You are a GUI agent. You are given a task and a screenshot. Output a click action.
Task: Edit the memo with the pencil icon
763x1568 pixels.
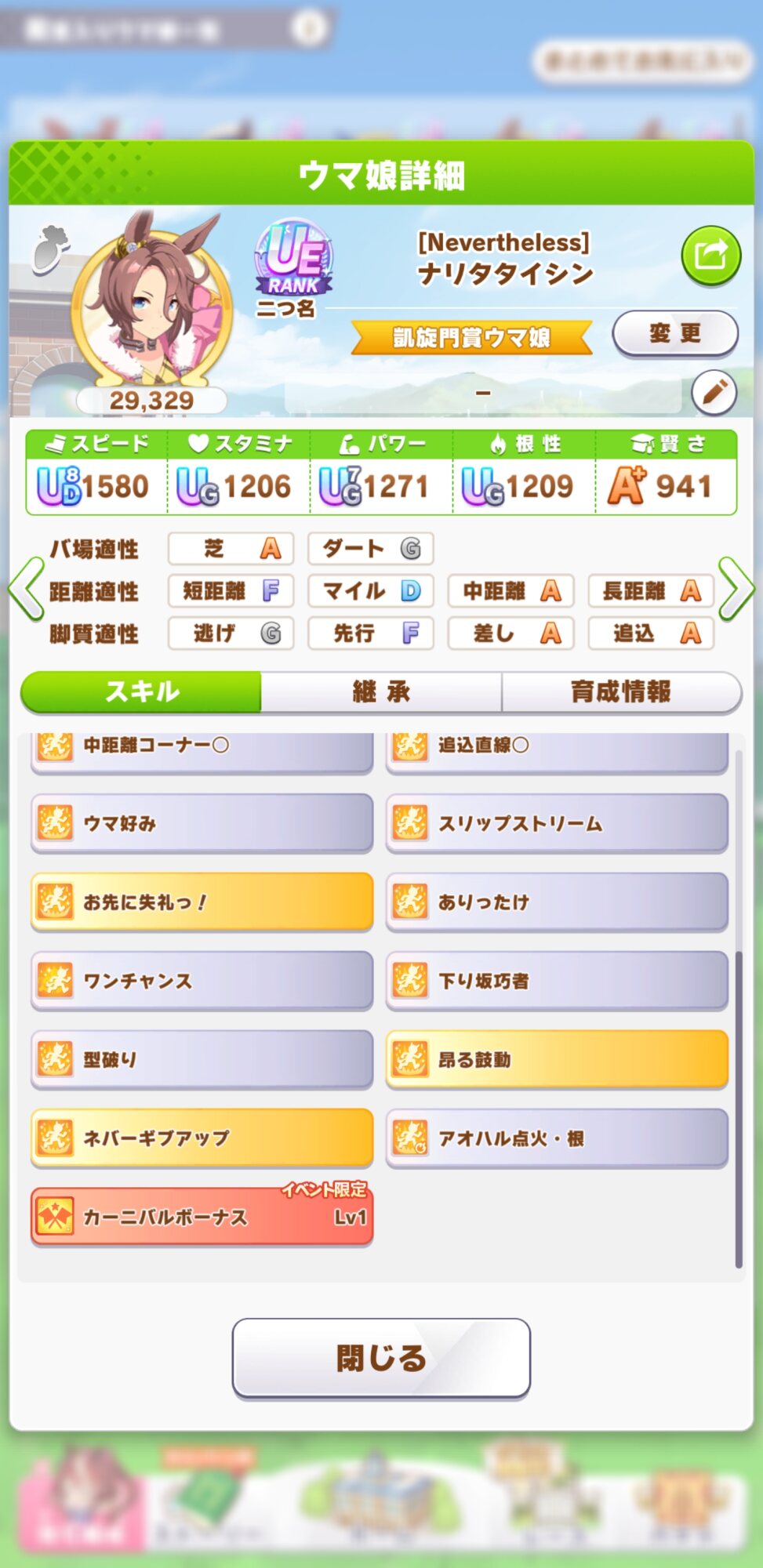click(714, 392)
